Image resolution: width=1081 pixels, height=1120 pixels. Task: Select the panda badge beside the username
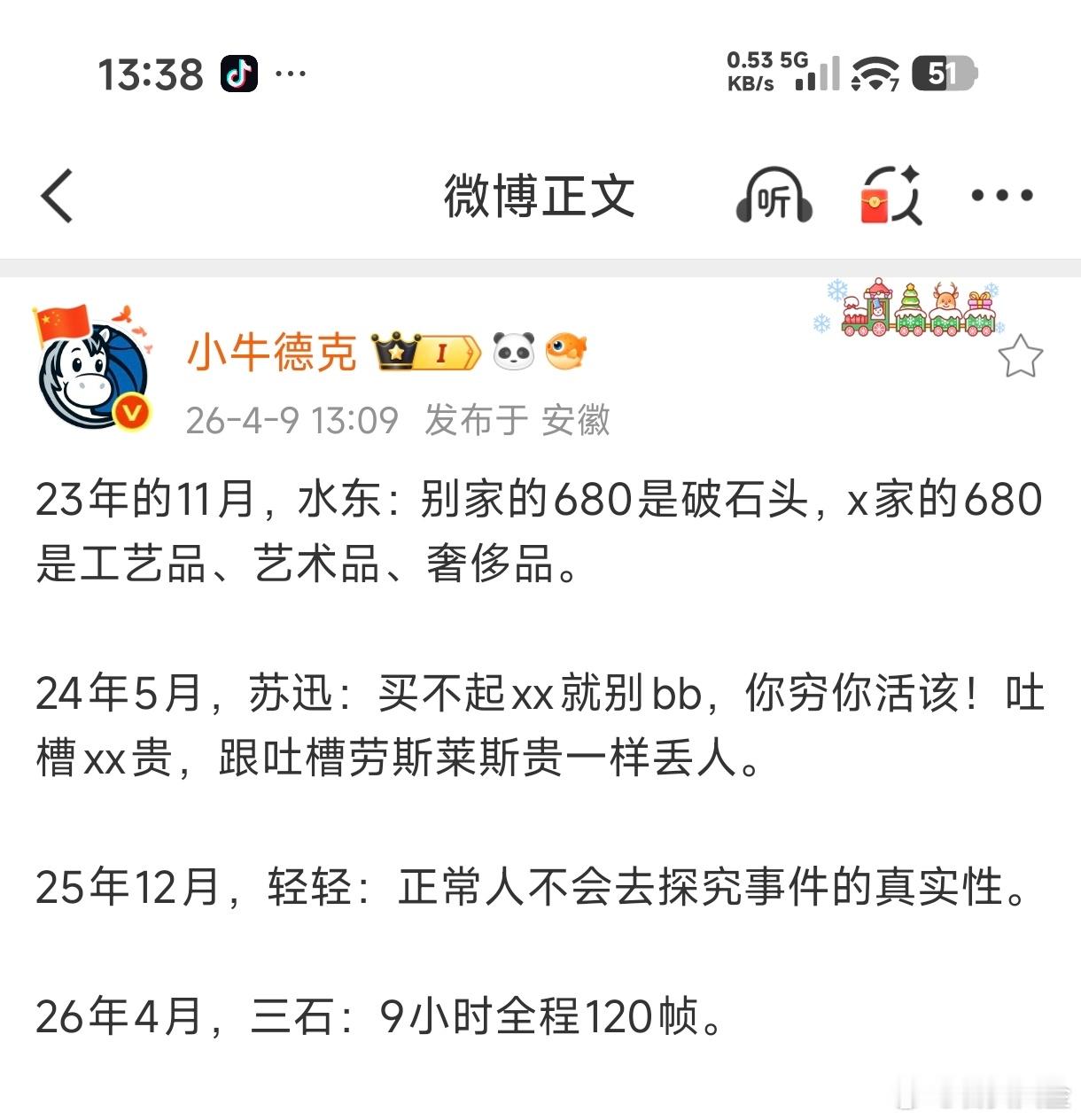click(x=511, y=351)
